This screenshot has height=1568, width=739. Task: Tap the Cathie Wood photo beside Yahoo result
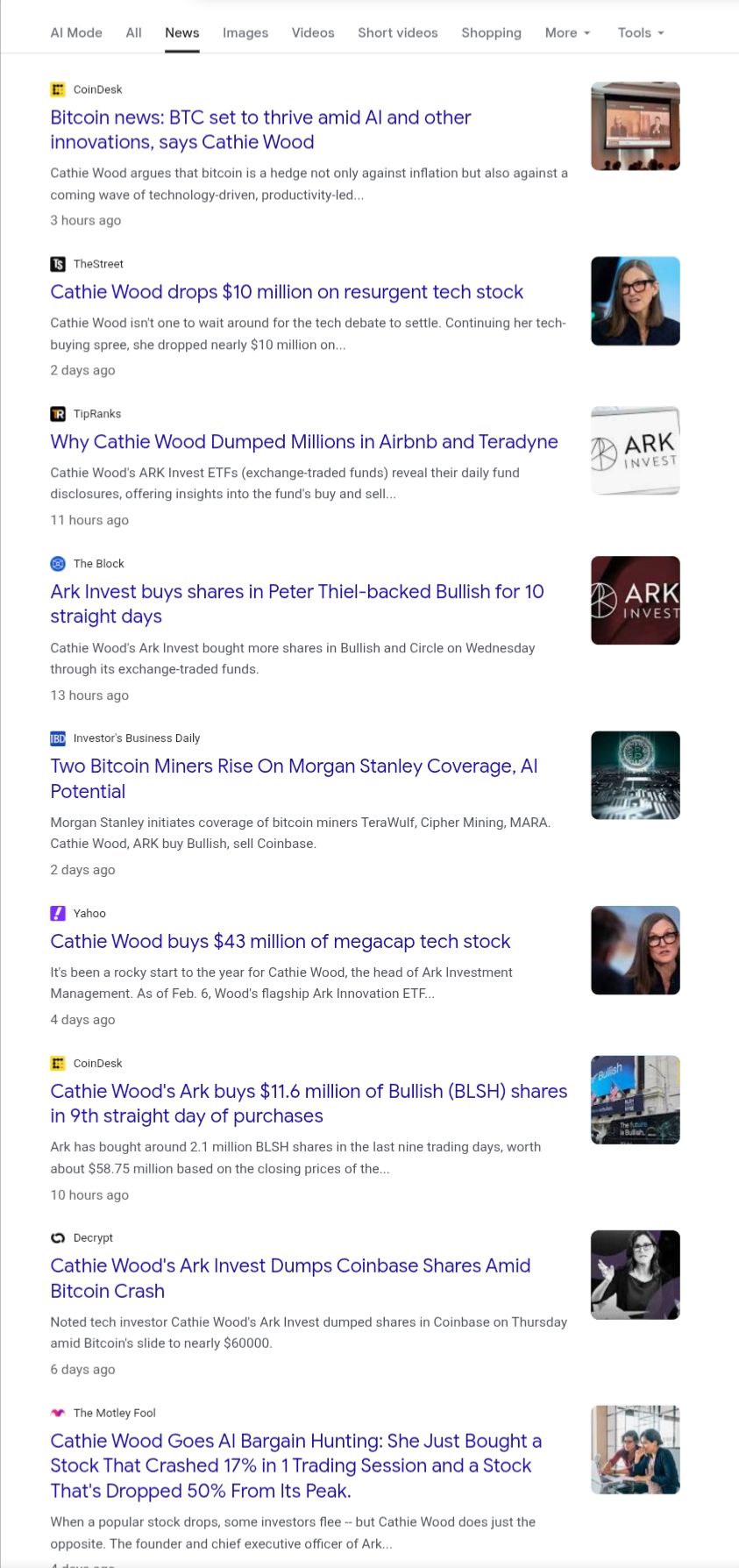pos(636,951)
